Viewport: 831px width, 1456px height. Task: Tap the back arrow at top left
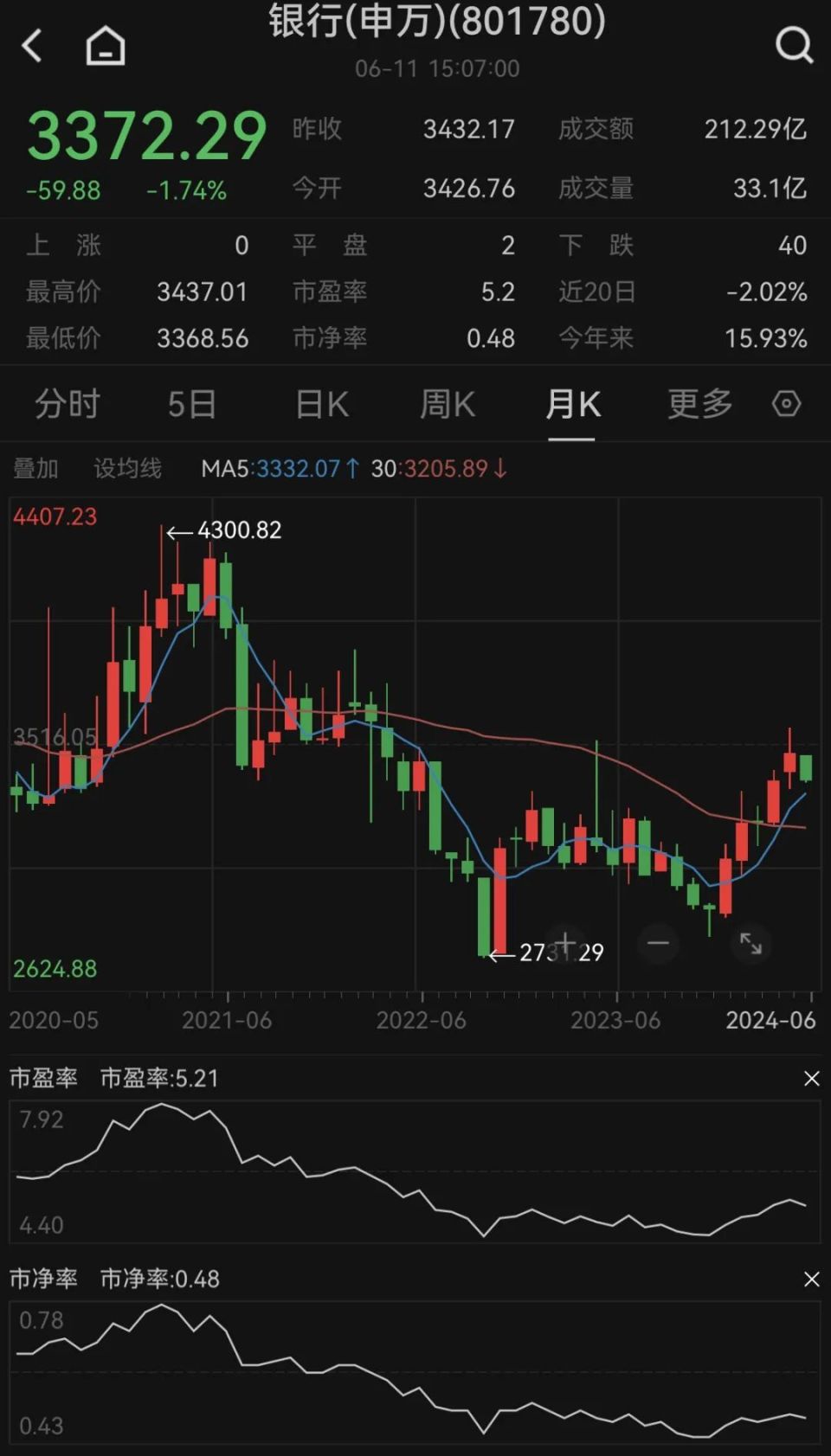(x=33, y=45)
